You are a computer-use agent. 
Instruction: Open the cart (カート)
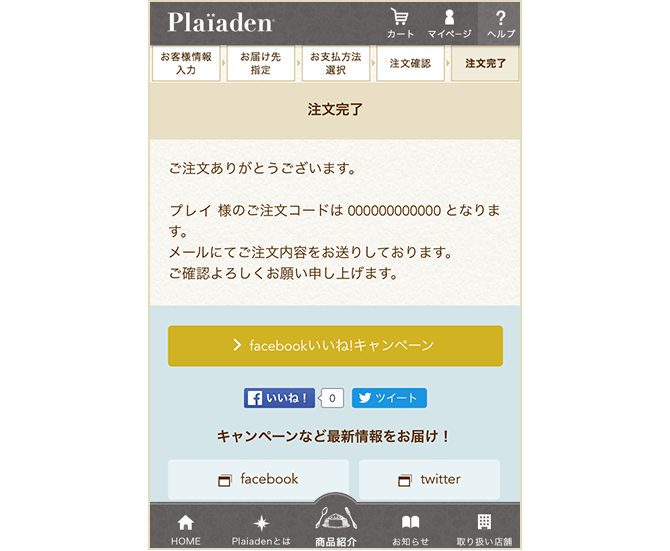click(x=400, y=23)
